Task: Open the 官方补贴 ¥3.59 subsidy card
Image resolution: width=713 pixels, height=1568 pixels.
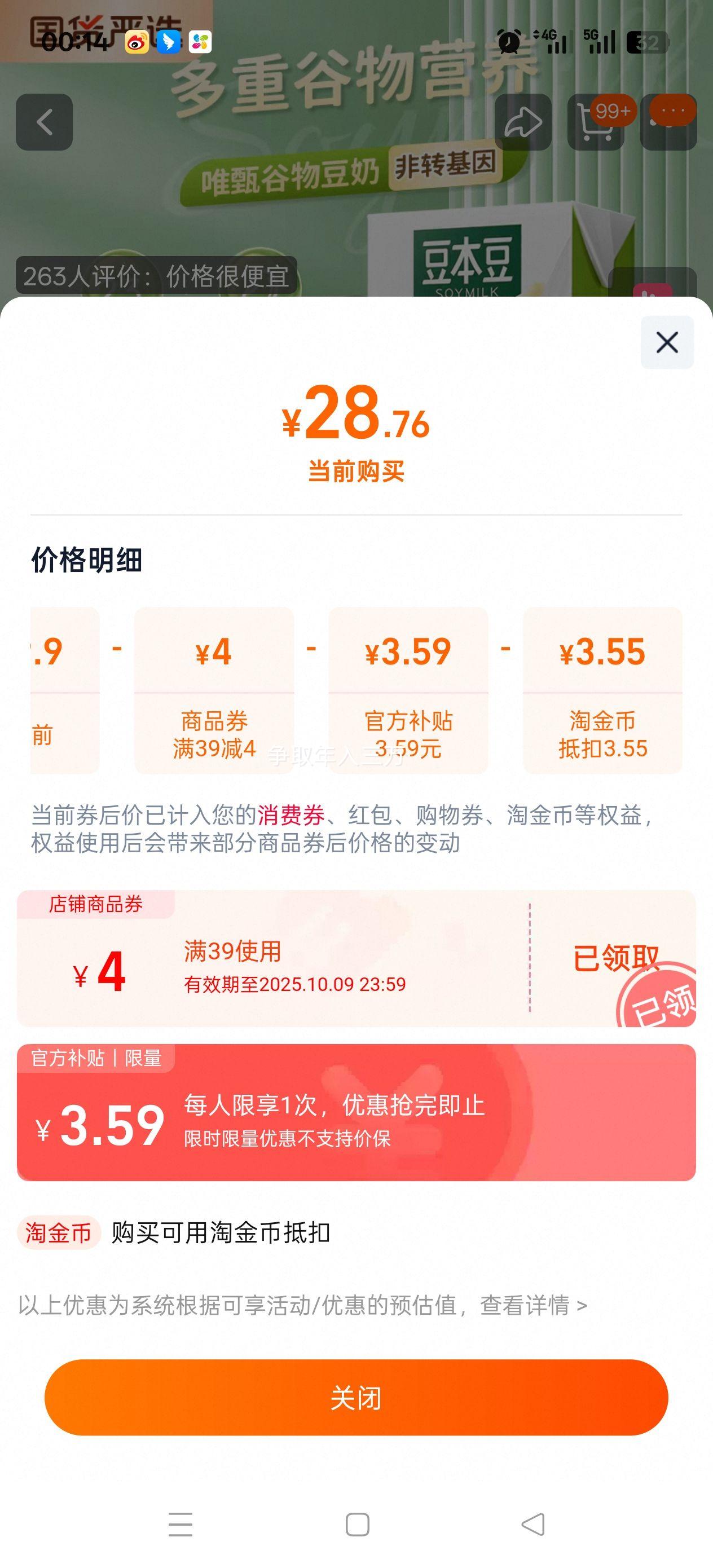Action: pyautogui.click(x=356, y=1113)
